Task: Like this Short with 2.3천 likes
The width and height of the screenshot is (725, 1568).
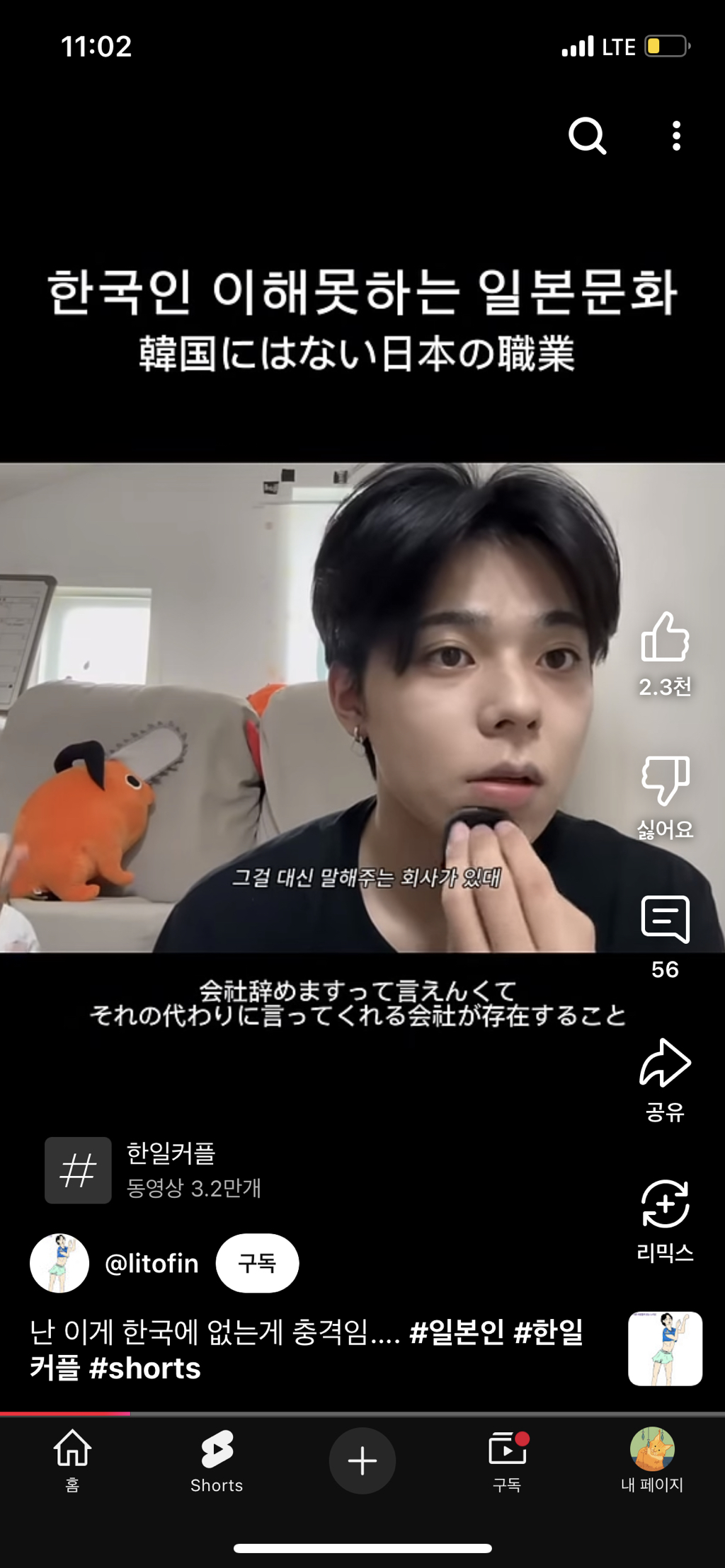Action: pos(665,638)
